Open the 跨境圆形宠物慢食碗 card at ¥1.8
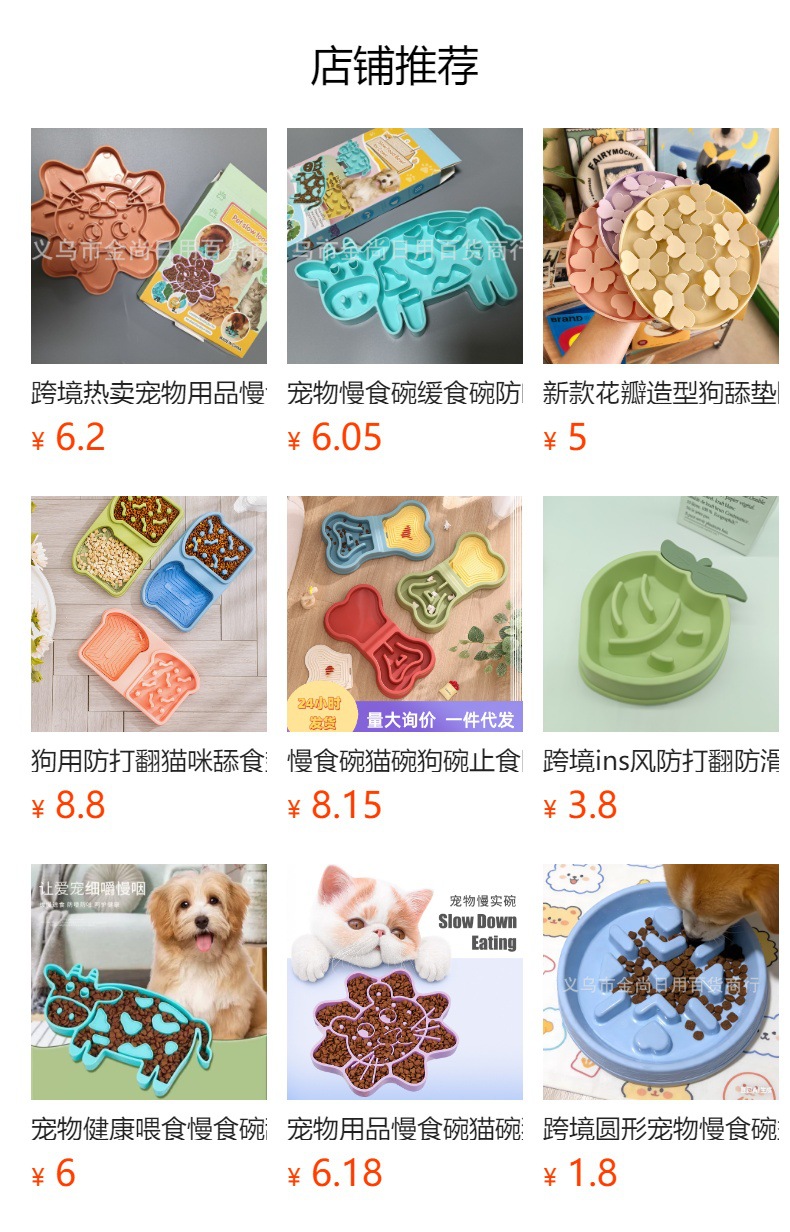 [x=661, y=1028]
